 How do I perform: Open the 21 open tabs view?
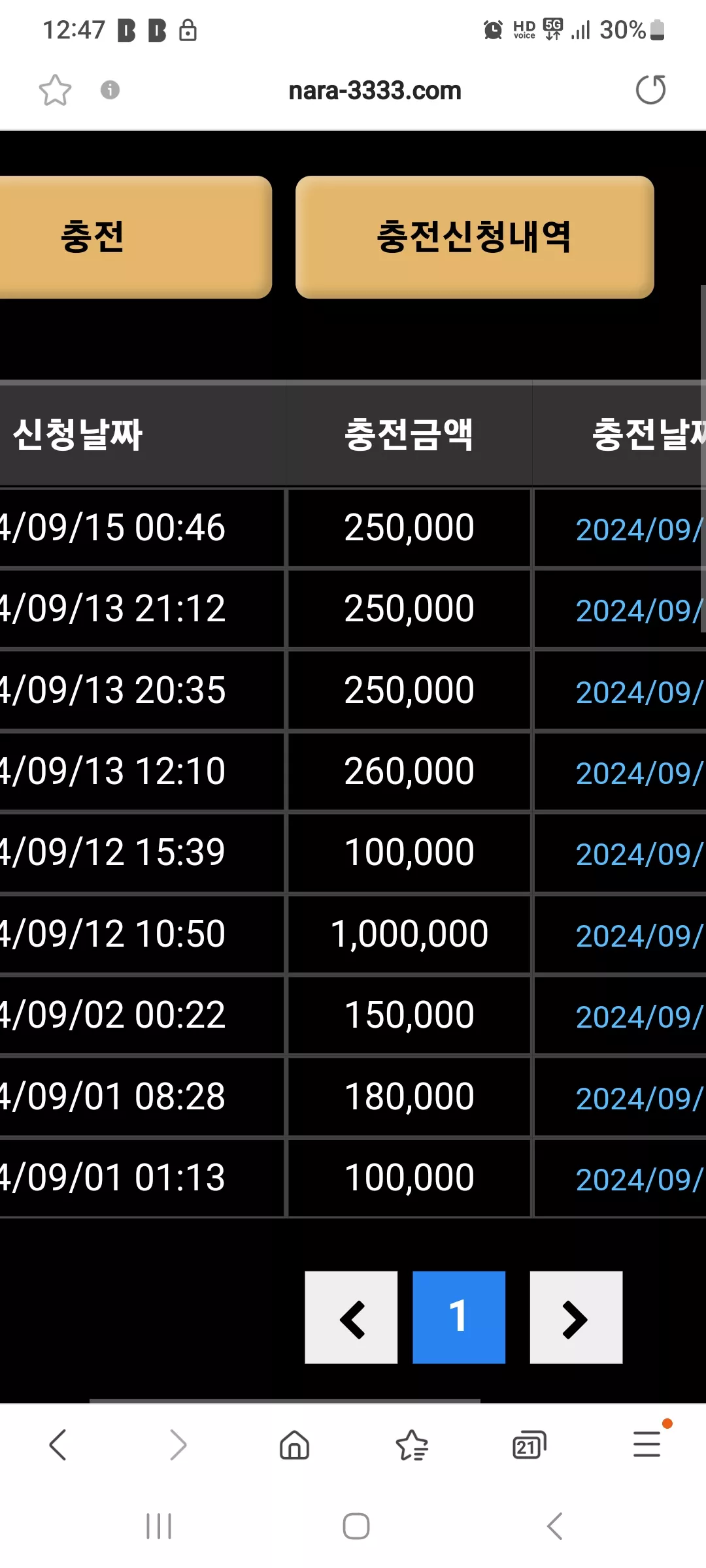[x=529, y=1445]
